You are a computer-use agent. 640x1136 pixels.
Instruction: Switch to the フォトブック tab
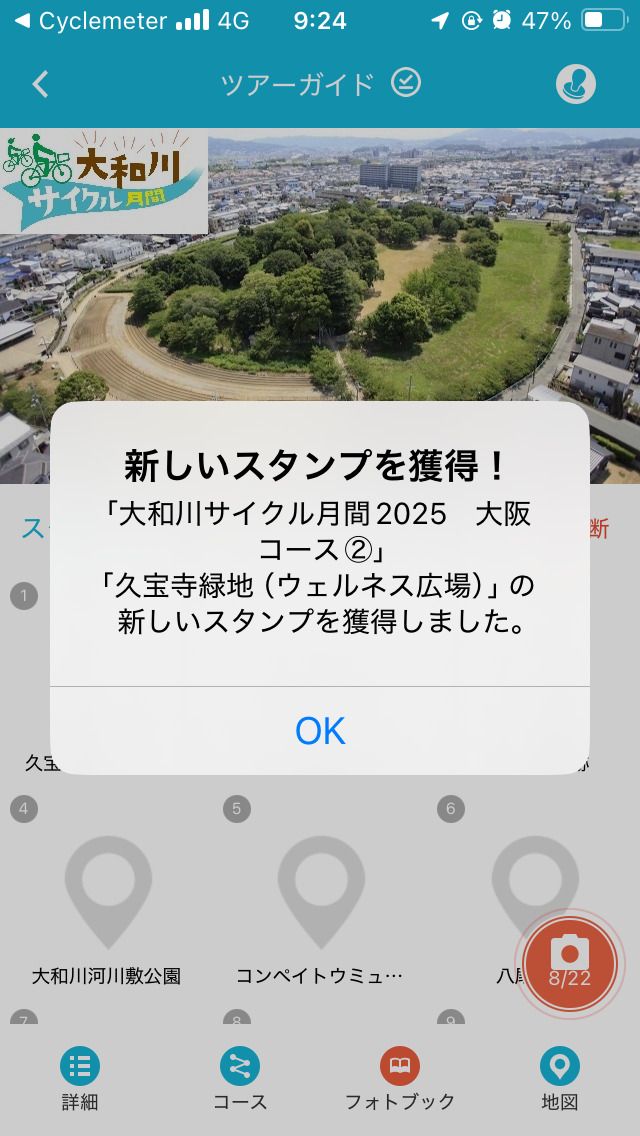point(400,1080)
